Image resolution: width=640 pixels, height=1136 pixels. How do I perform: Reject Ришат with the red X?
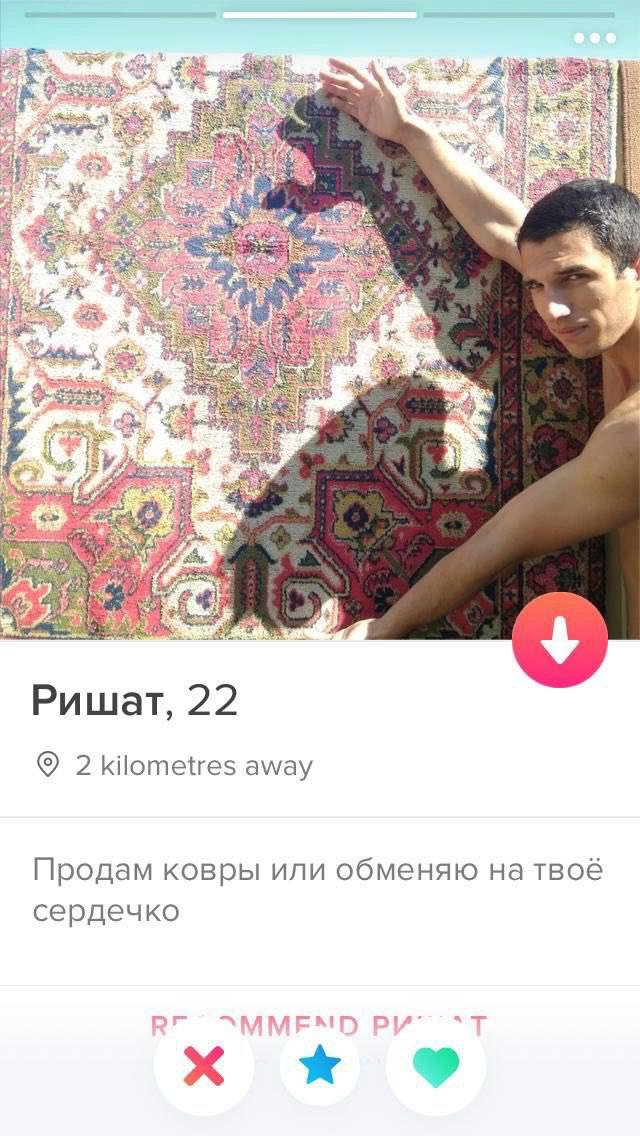pos(205,1068)
